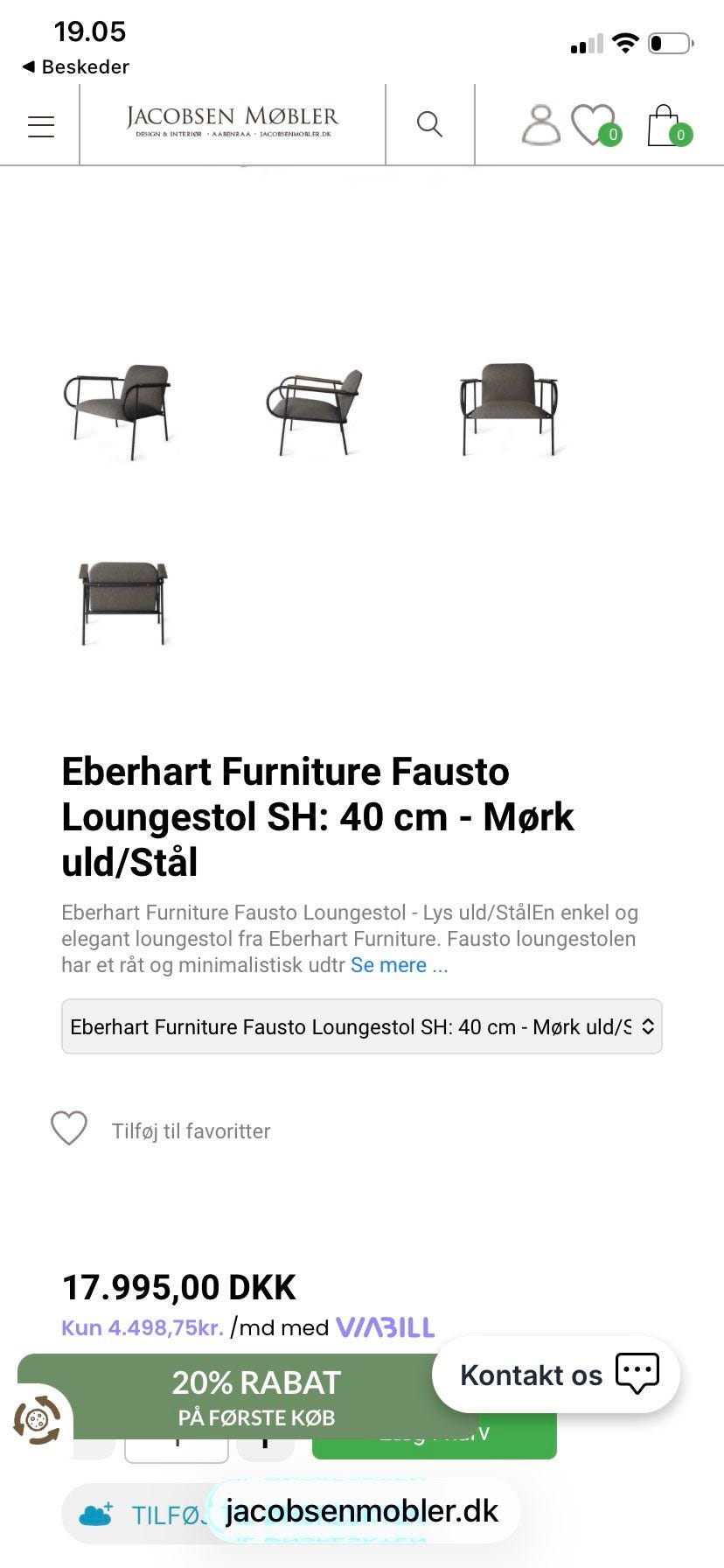The height and width of the screenshot is (1568, 724).
Task: View the favorites wishlist
Action: coord(595,124)
